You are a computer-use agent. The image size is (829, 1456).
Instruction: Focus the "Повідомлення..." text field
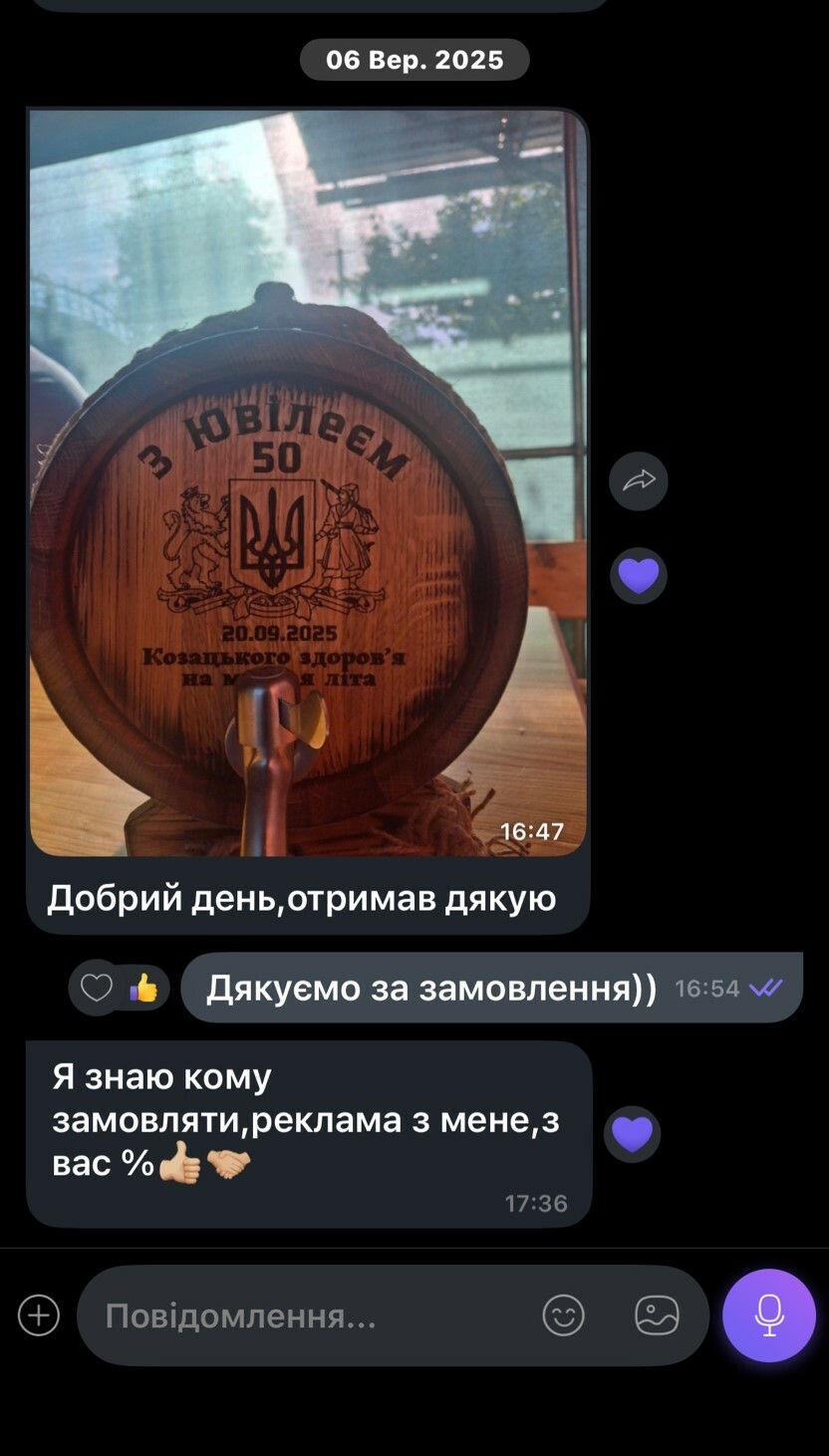coord(309,1316)
